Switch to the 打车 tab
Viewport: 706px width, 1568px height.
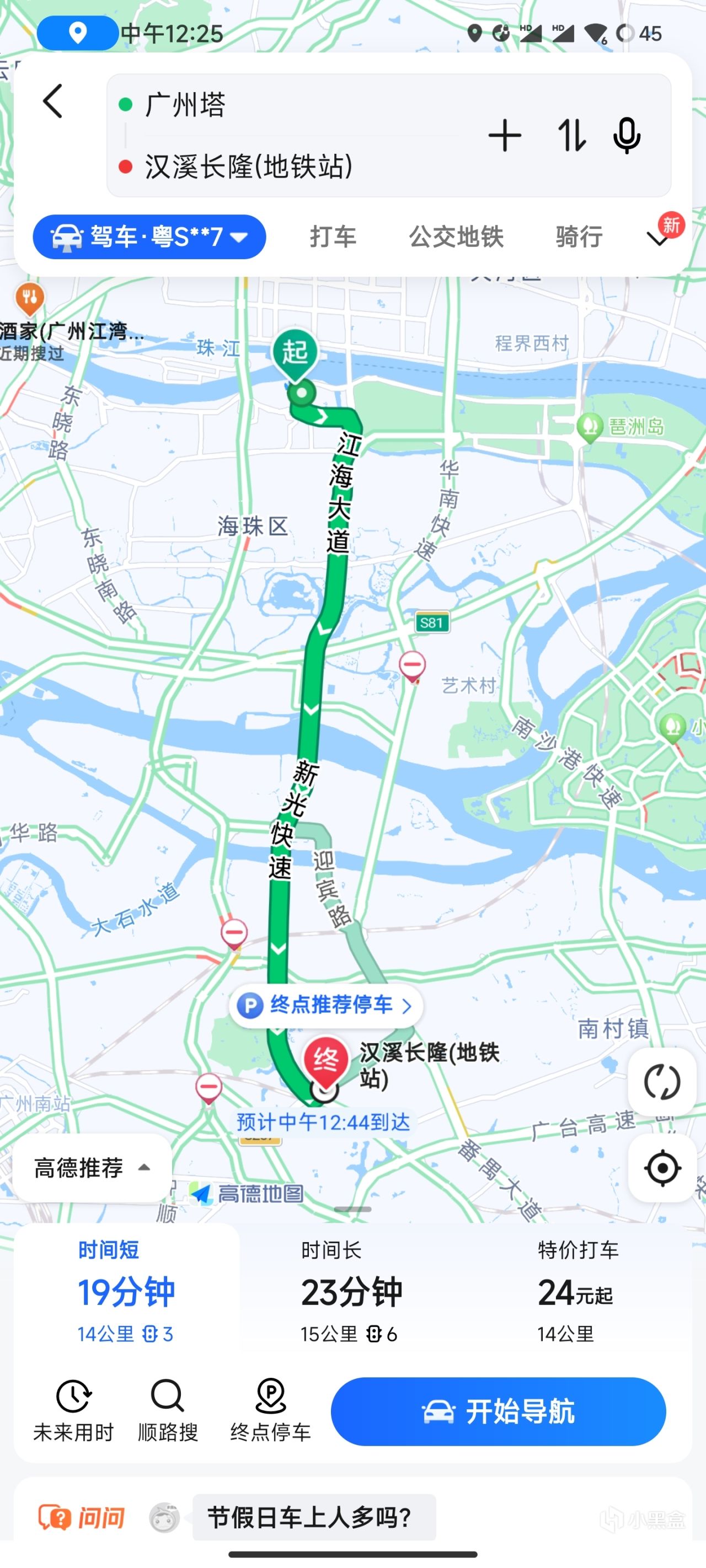333,237
